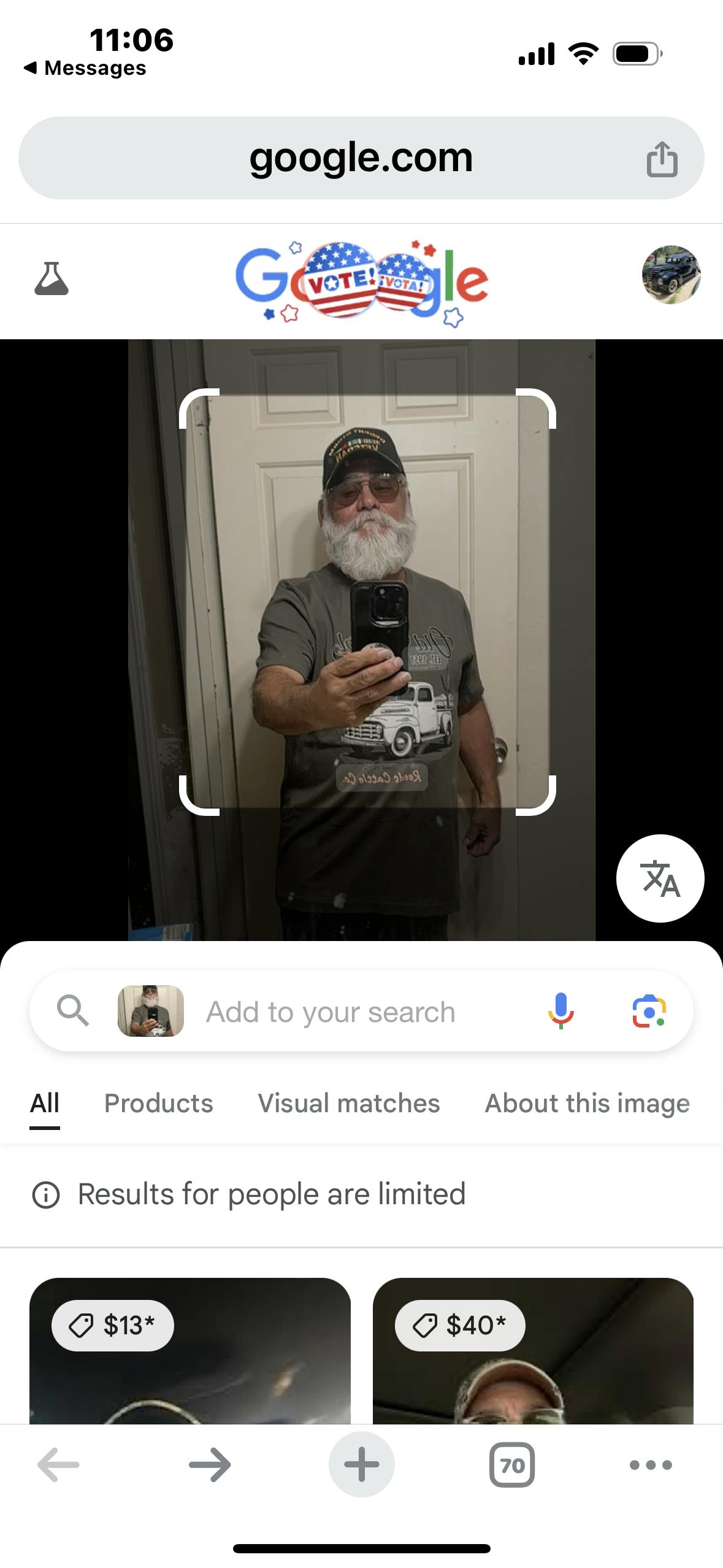Tap the translate text button
Image resolution: width=723 pixels, height=1568 pixels.
(660, 878)
